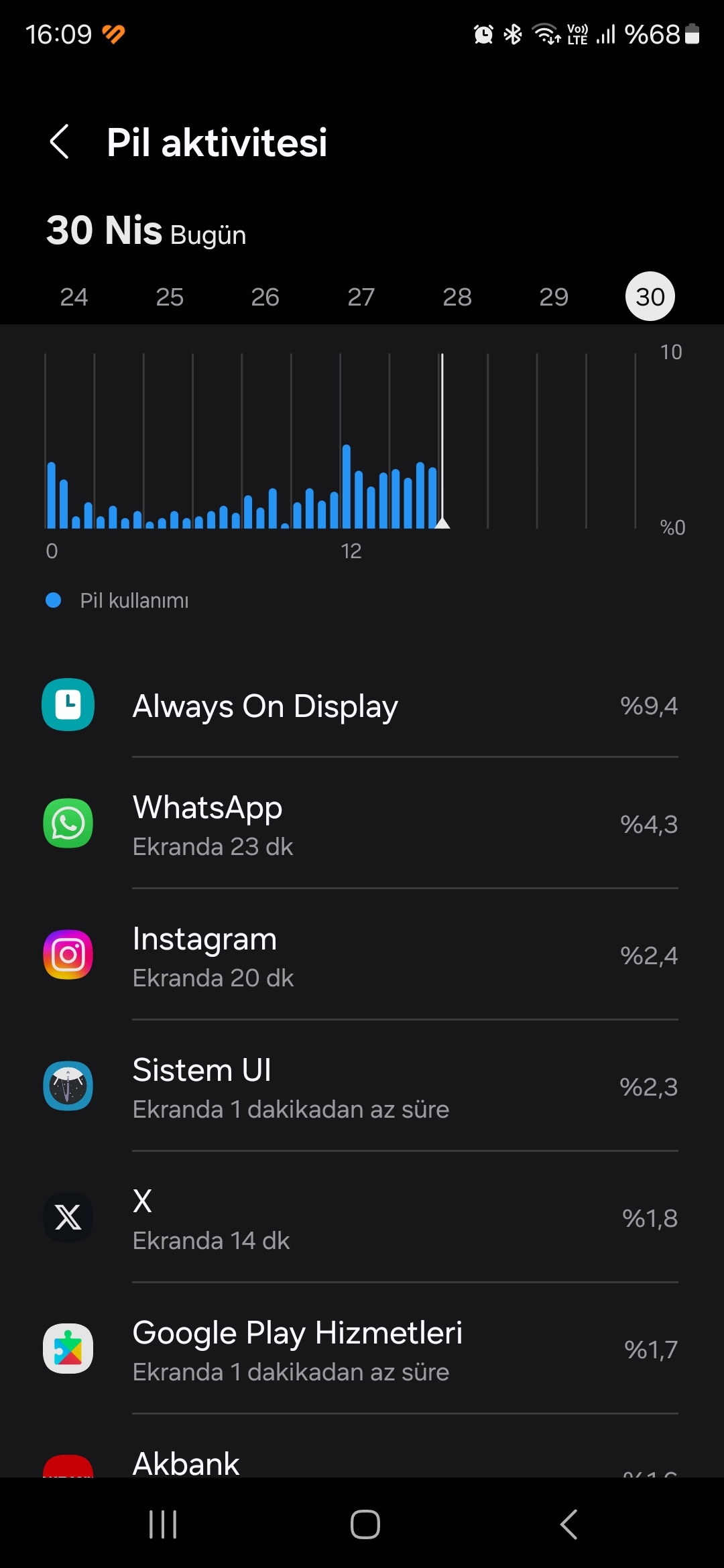724x1568 pixels.
Task: Switch to day 27
Action: [x=361, y=297]
